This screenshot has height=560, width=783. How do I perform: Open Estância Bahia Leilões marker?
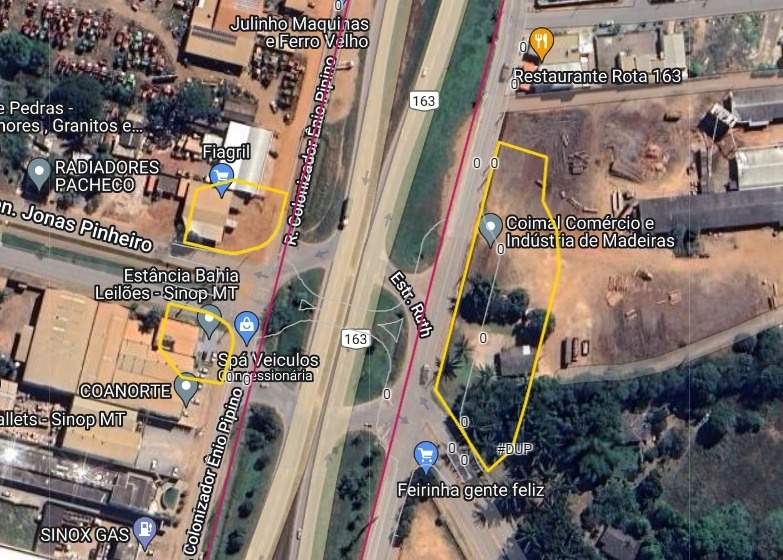tap(209, 321)
